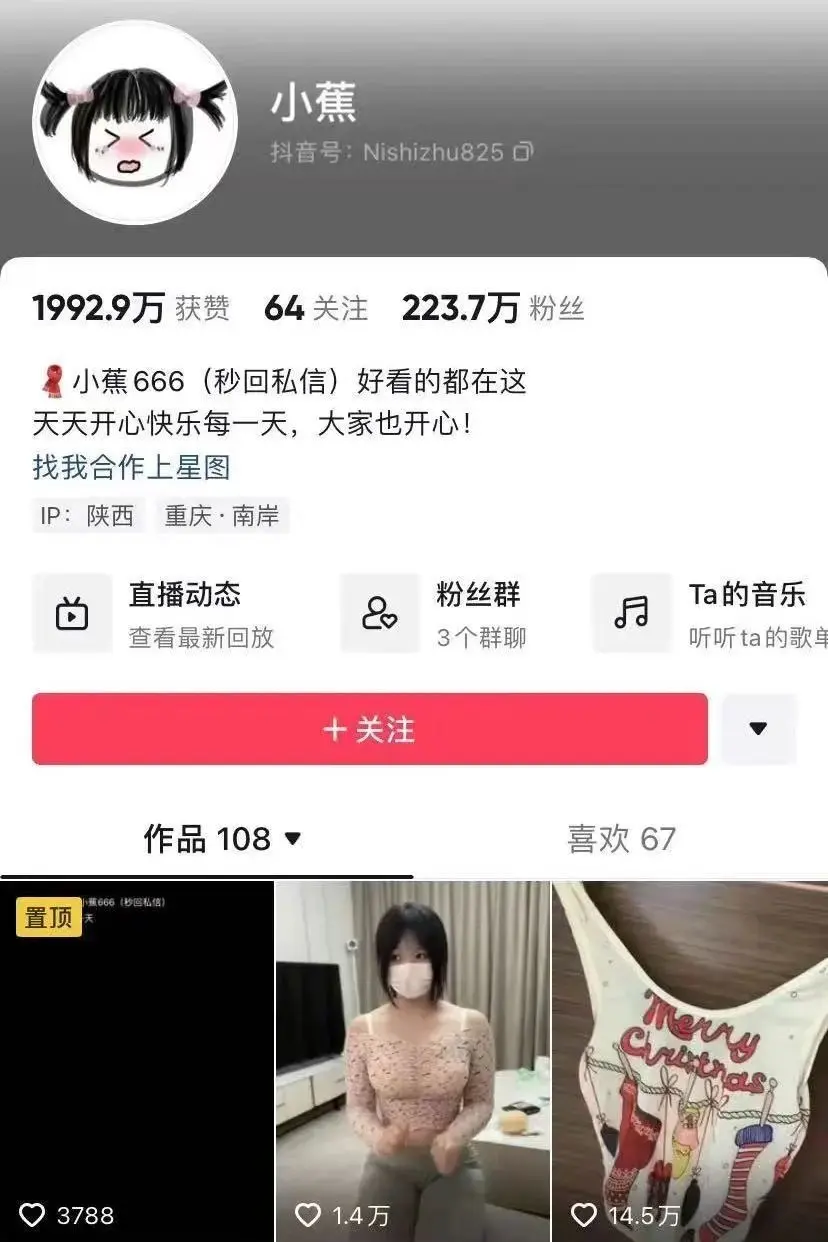Screen dimensions: 828x1242
Task: Open the profile avatar picture
Action: pyautogui.click(x=135, y=122)
